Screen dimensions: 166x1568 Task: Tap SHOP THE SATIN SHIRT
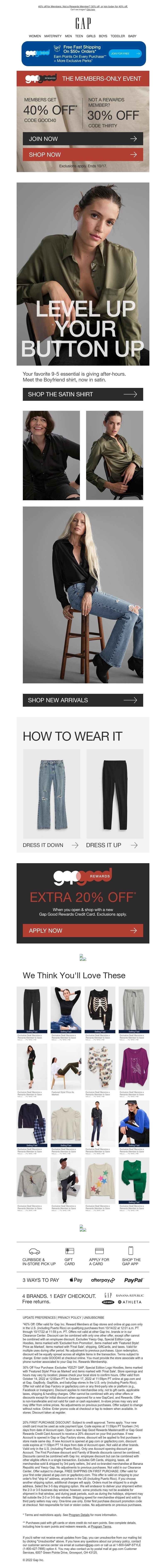(x=83, y=394)
